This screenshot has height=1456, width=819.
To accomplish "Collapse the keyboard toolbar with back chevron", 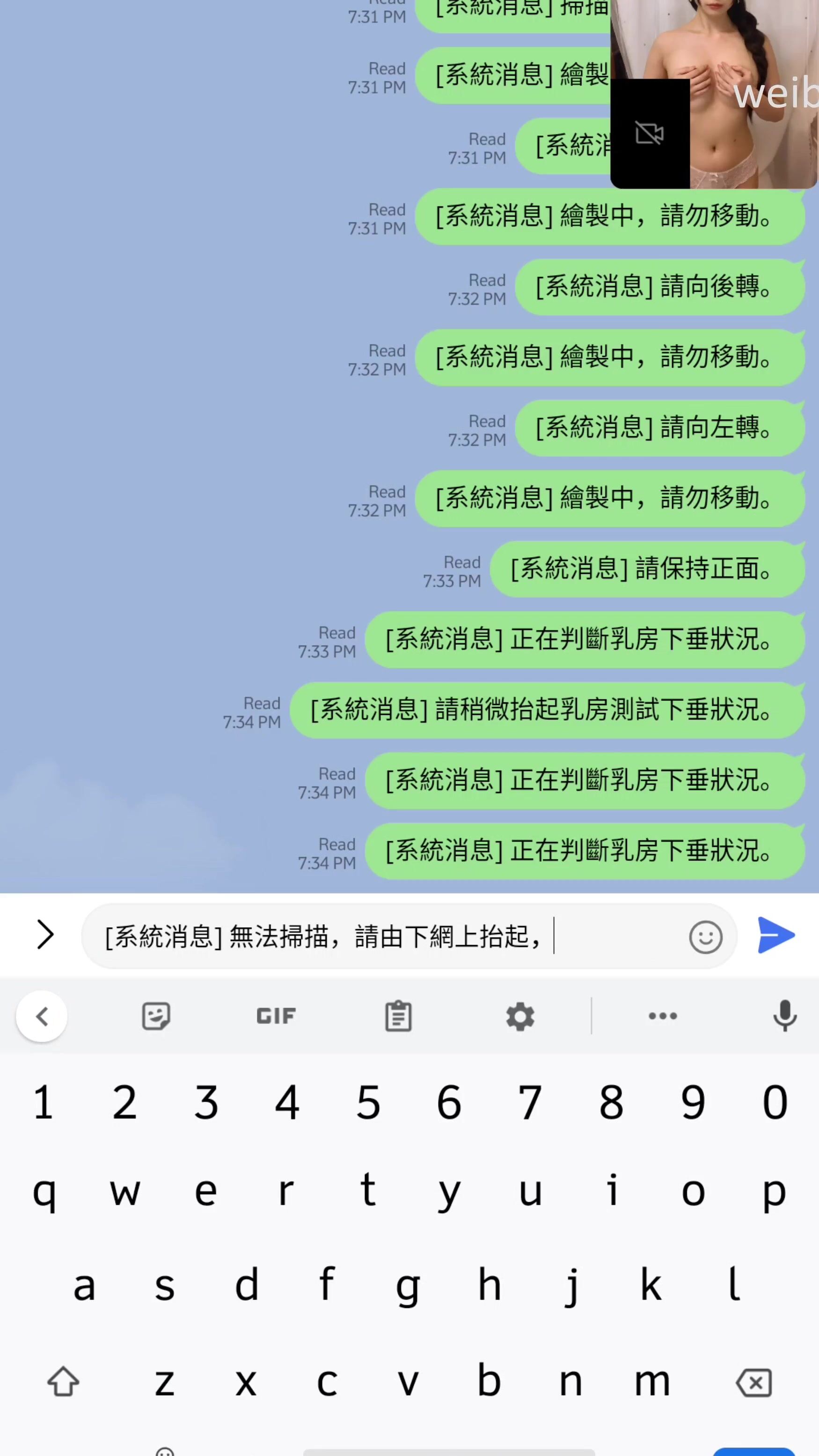I will click(42, 1016).
